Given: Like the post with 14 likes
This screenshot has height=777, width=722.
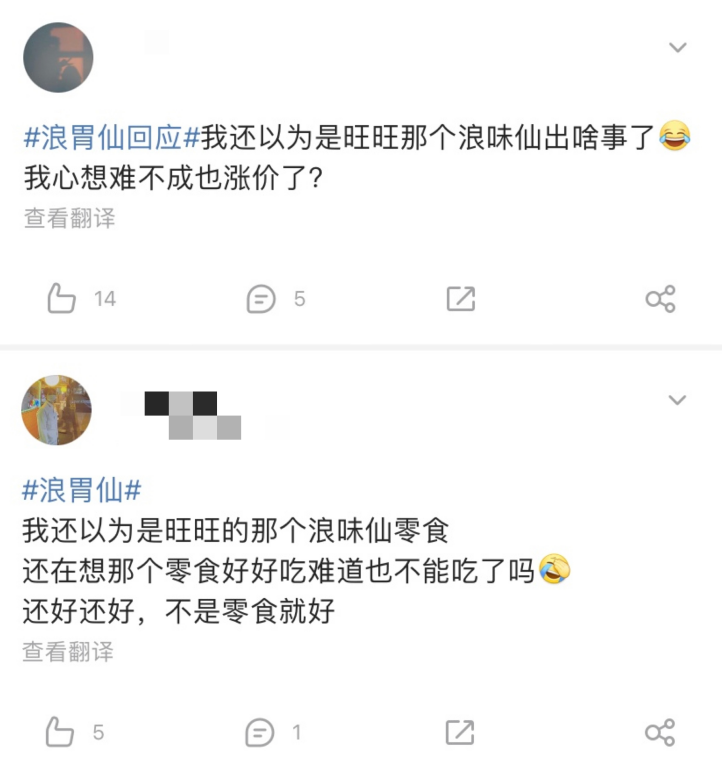Looking at the screenshot, I should pos(62,298).
